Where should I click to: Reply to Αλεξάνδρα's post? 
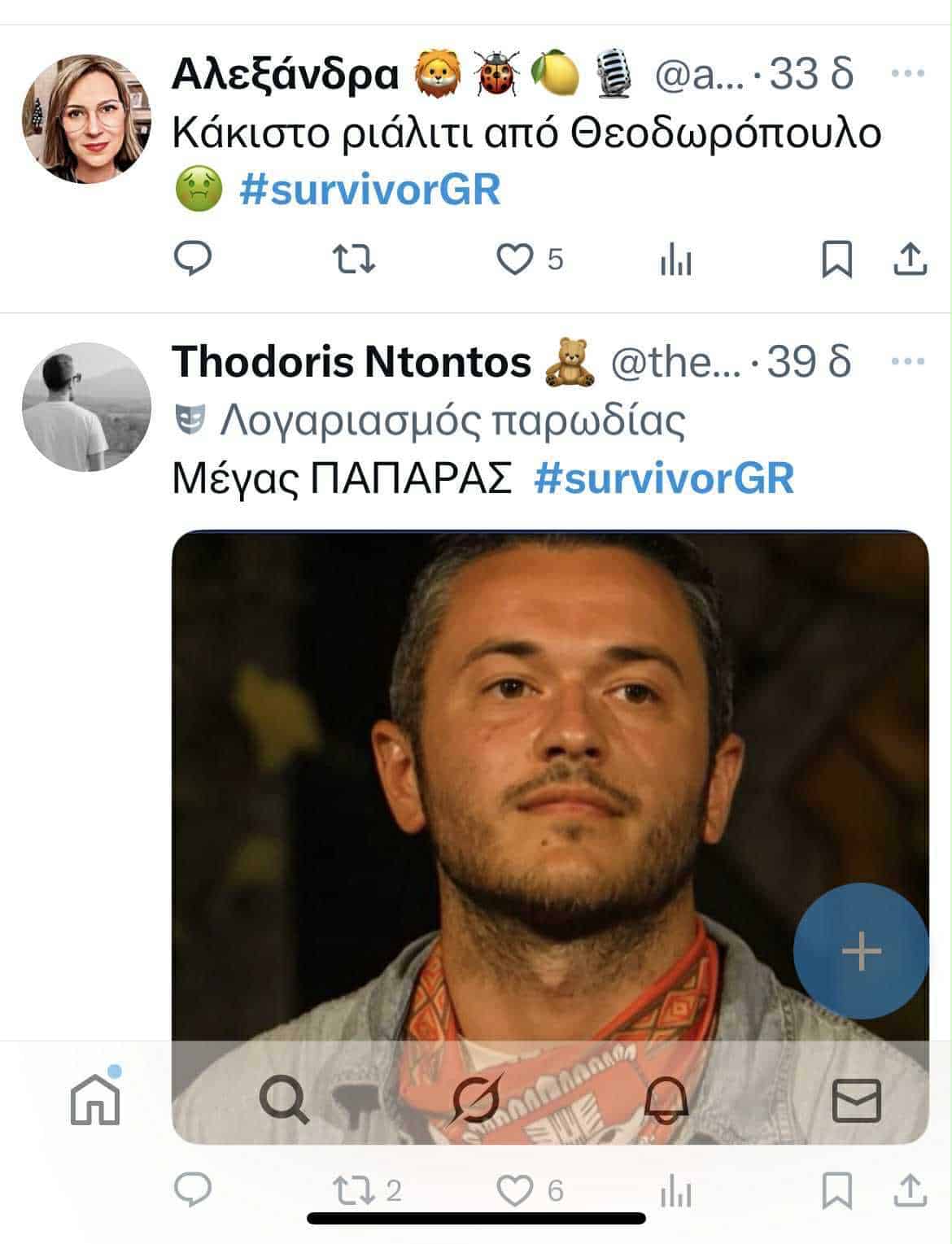[x=193, y=260]
